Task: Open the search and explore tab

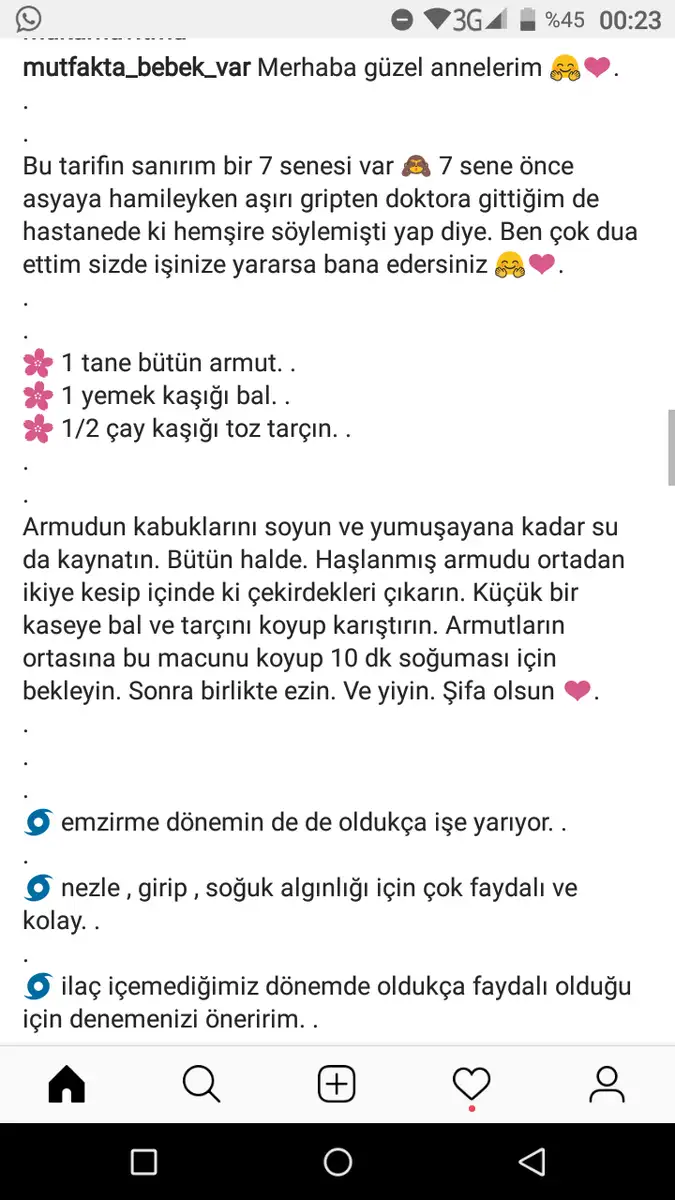Action: (x=202, y=1084)
